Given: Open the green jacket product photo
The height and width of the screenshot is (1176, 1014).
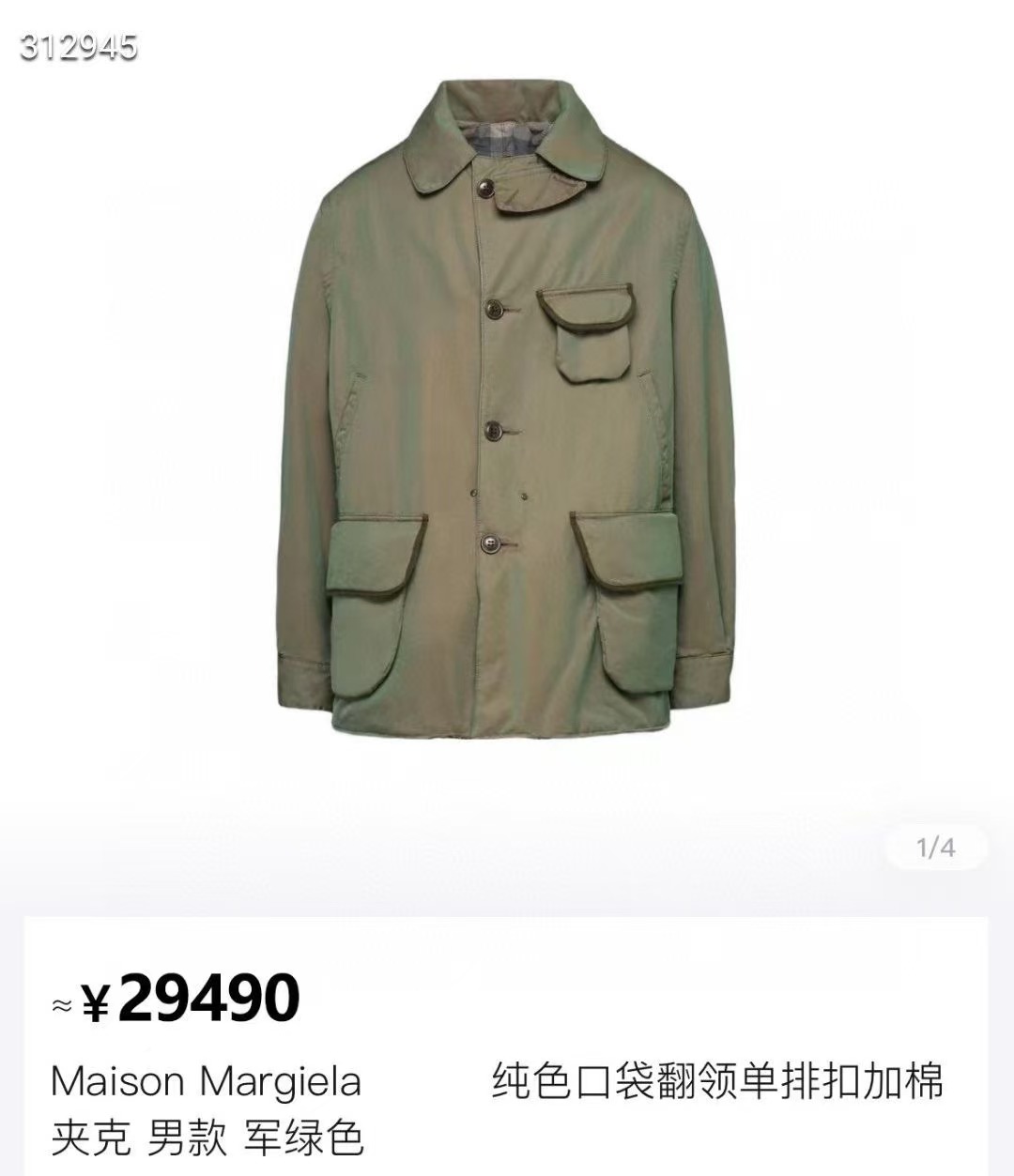Looking at the screenshot, I should point(507,413).
